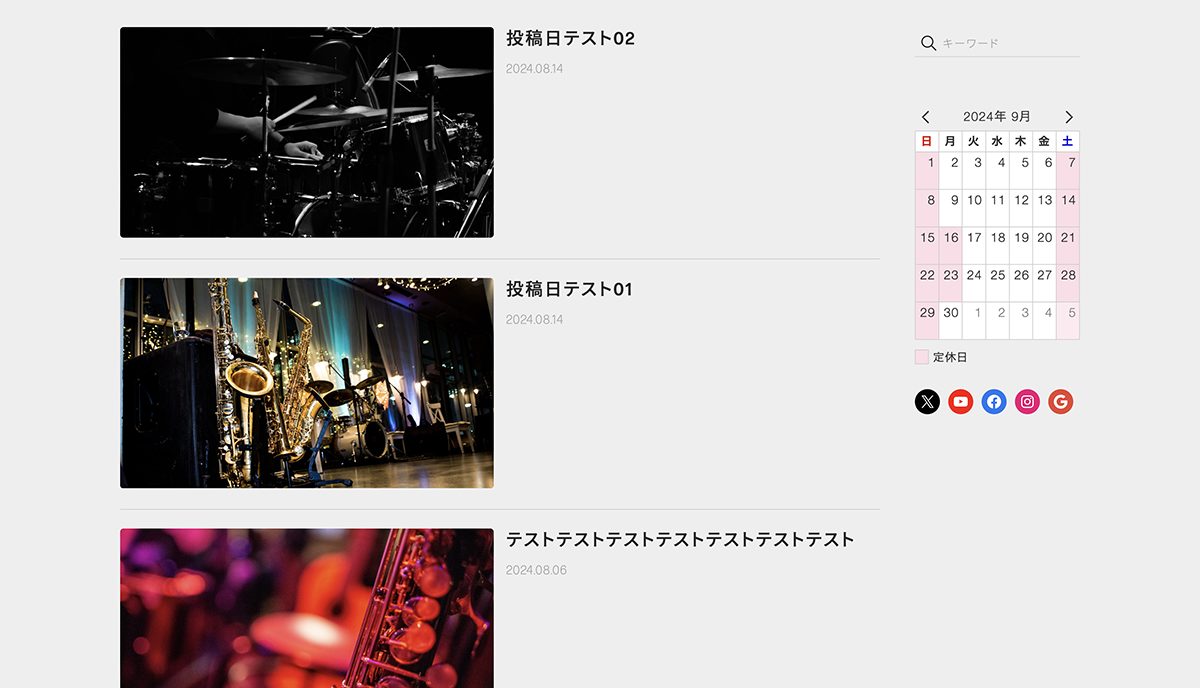
Task: Open the saxophone stage photo thumbnail
Action: (x=307, y=383)
